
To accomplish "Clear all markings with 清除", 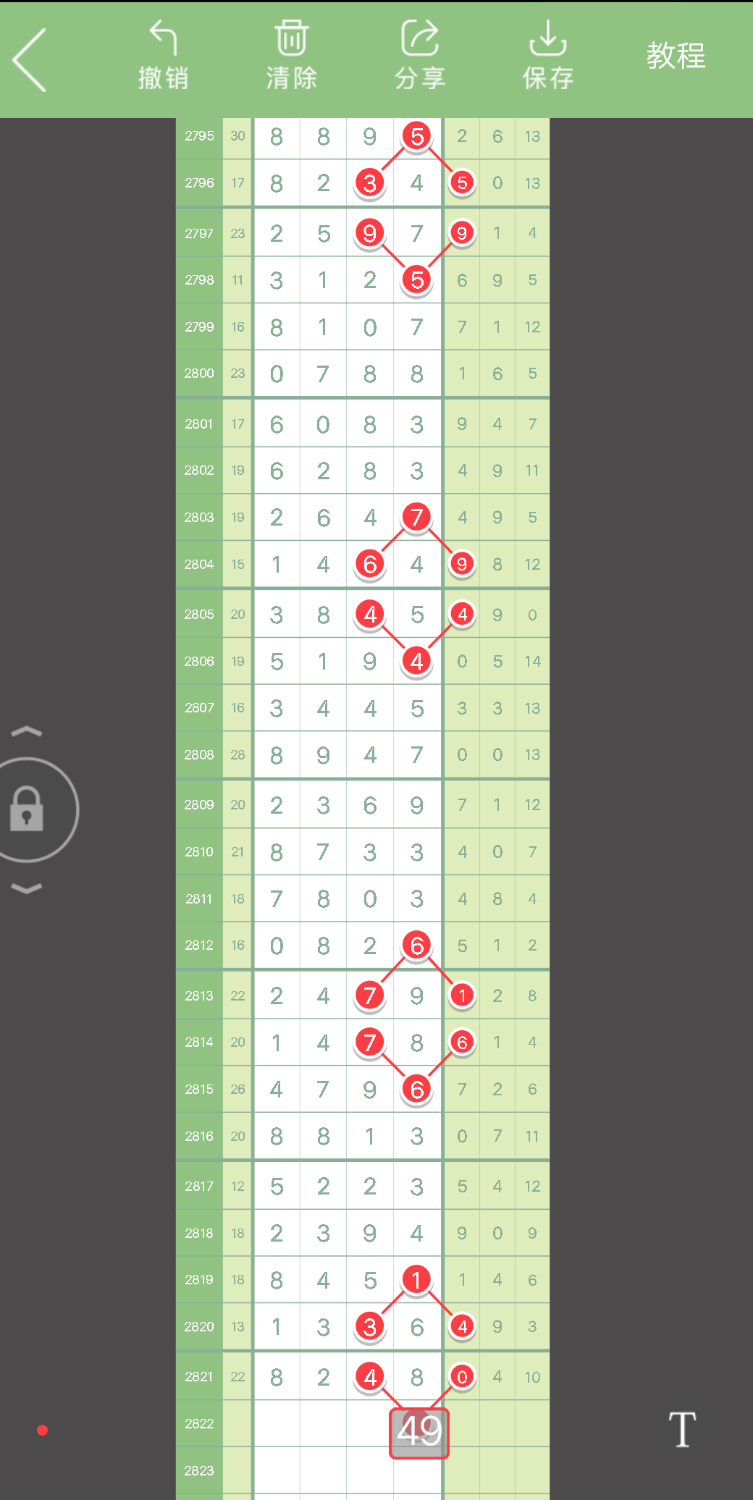I will tap(291, 57).
